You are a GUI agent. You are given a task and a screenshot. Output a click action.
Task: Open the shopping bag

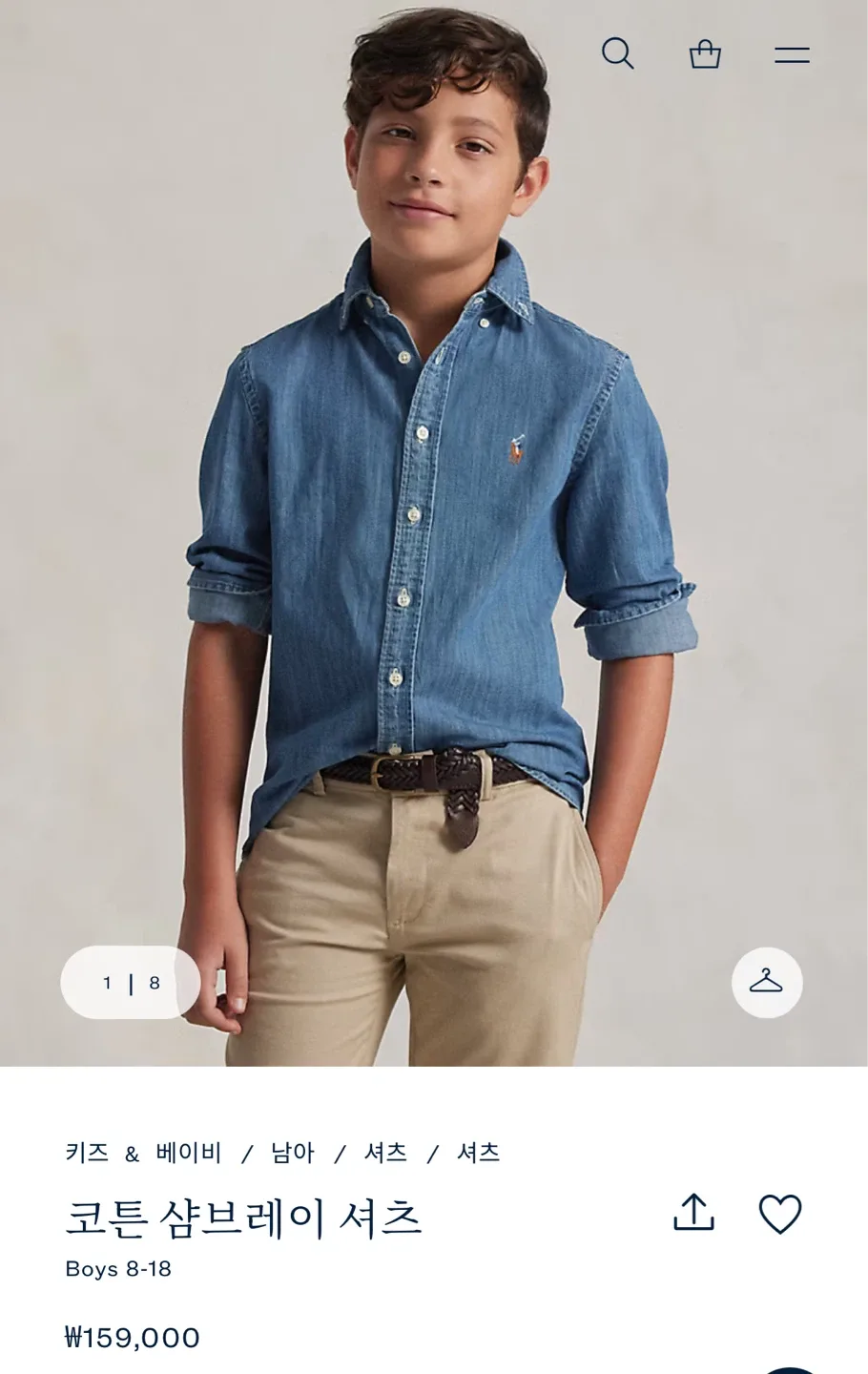coord(705,53)
